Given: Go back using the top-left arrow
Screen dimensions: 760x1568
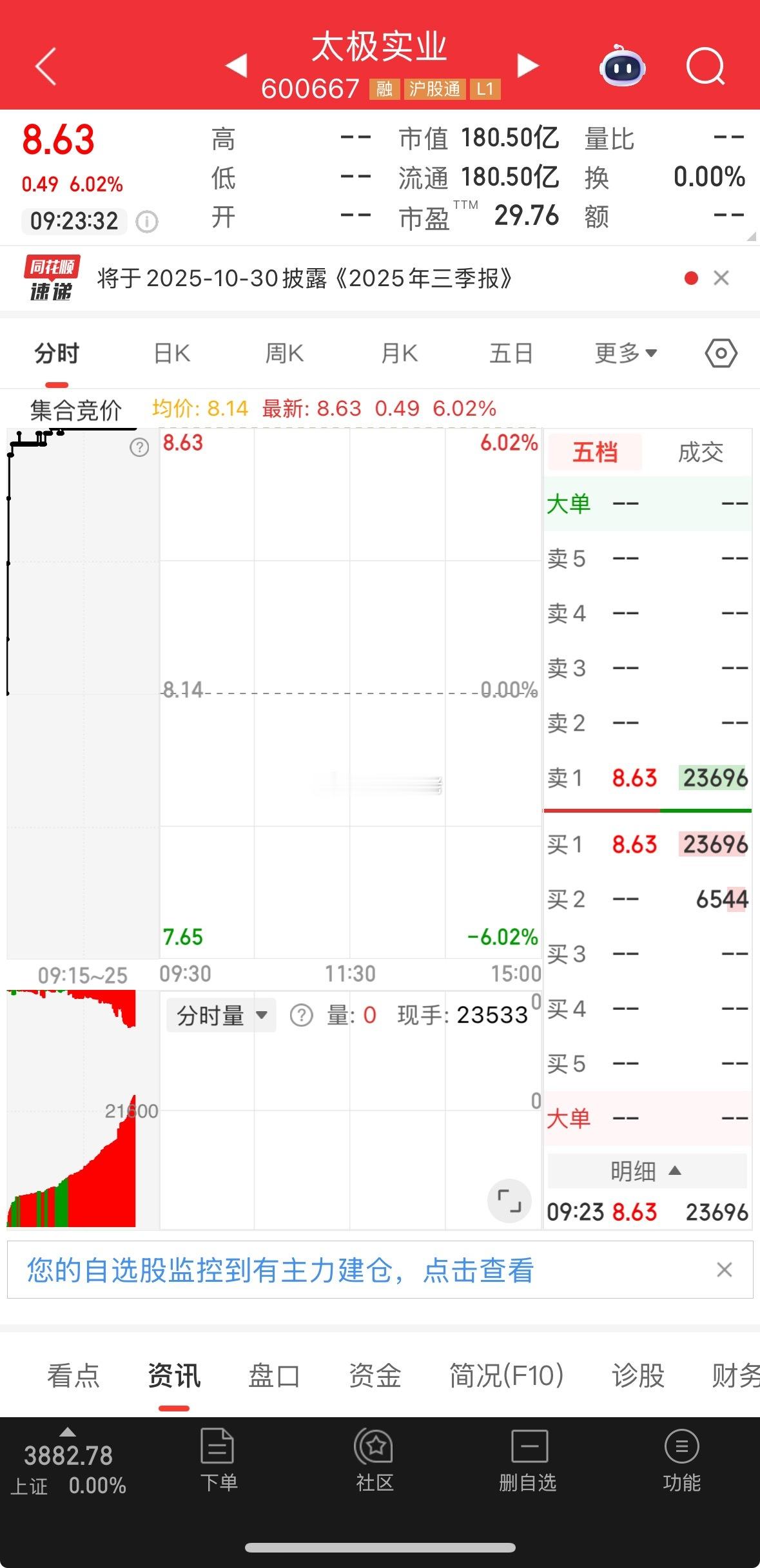Looking at the screenshot, I should [46, 66].
